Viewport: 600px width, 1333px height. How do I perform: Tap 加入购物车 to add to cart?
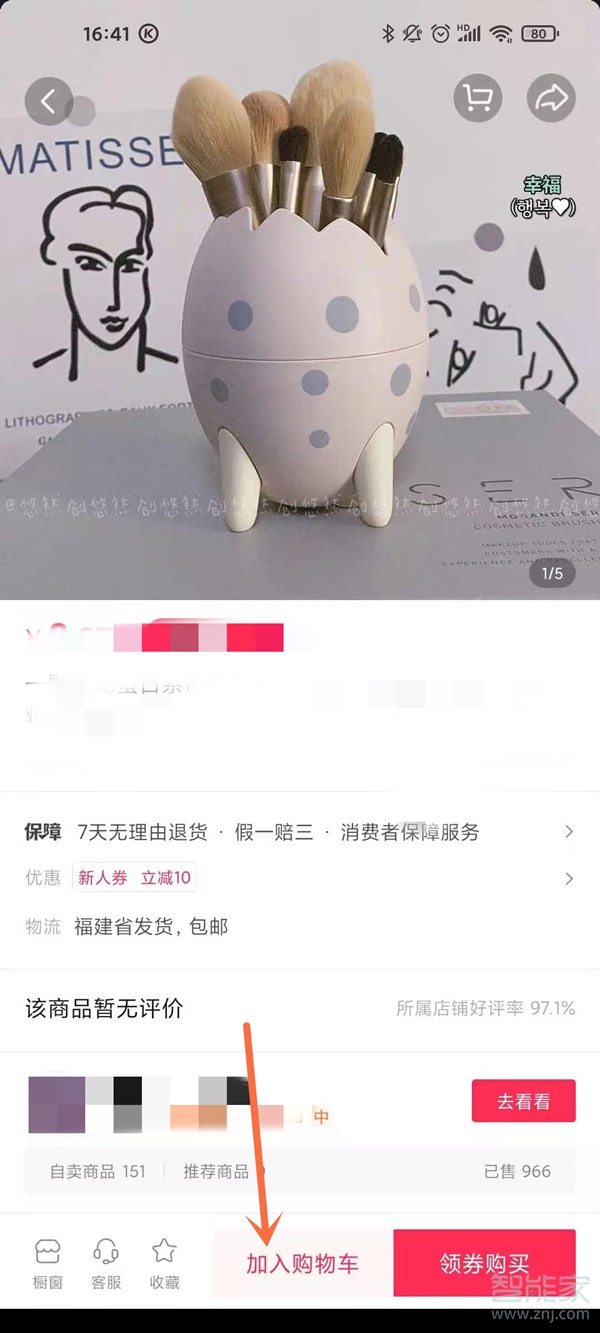(x=302, y=1263)
